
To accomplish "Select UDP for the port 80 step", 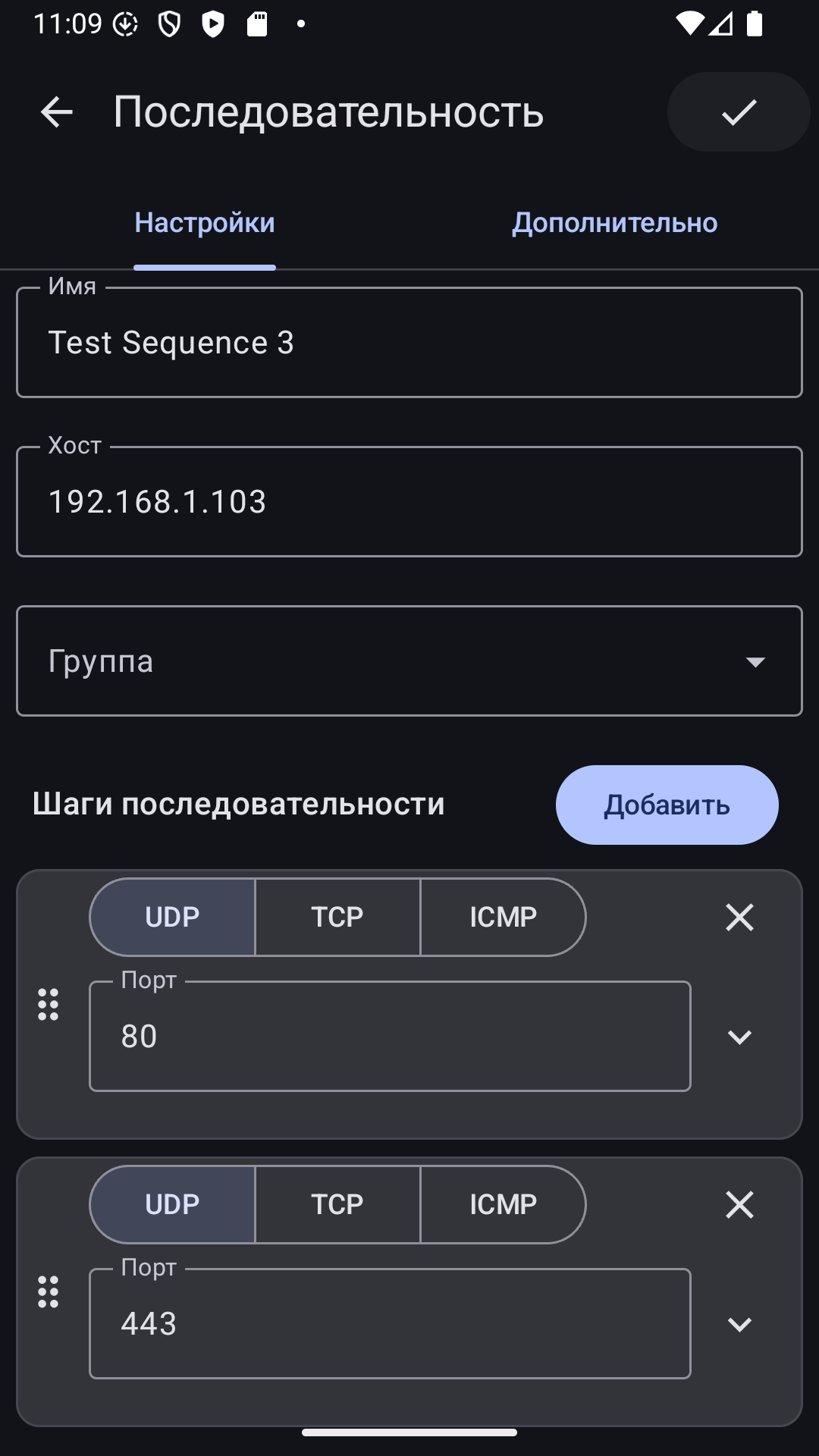I will pyautogui.click(x=173, y=918).
